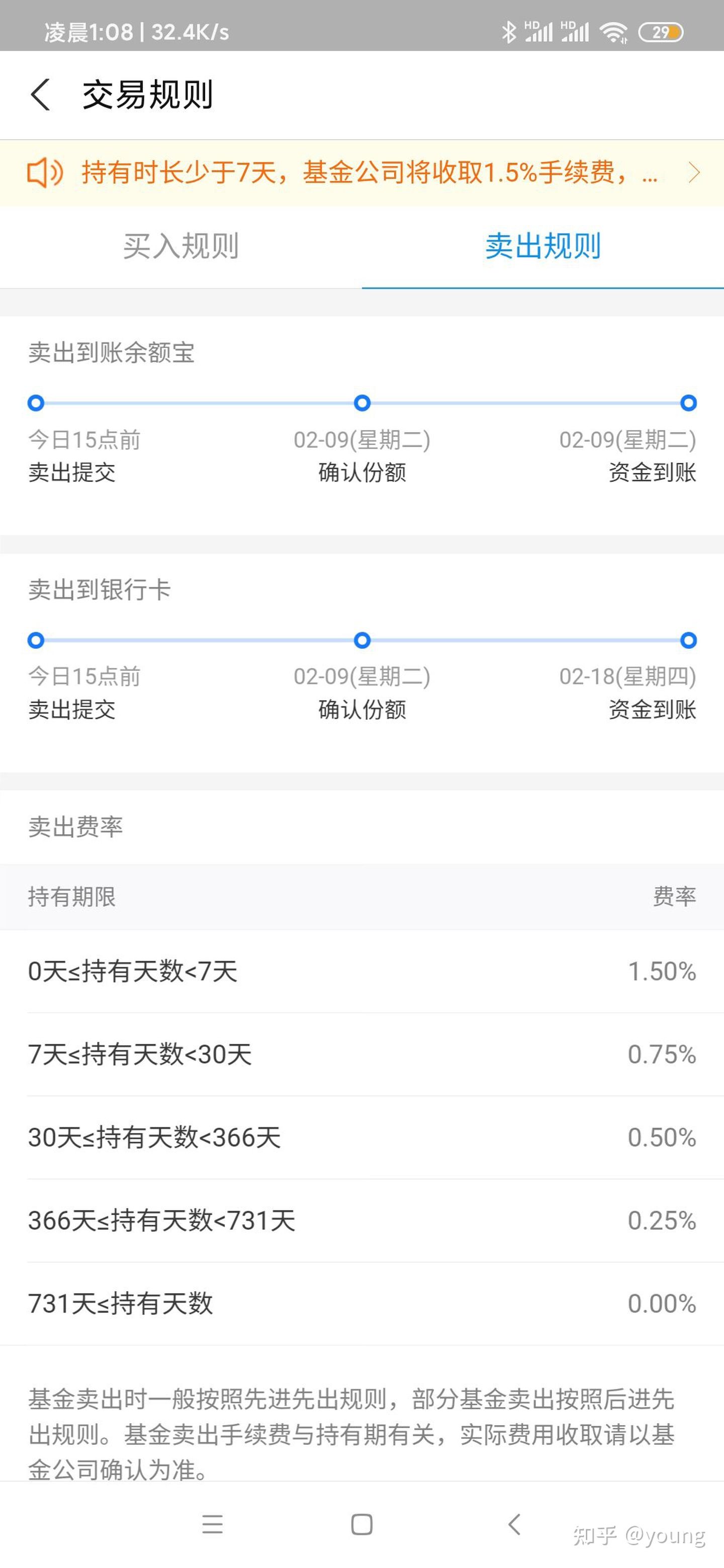Tap the back arrow to leave 交易规则
Image resolution: width=724 pixels, height=1568 pixels.
[x=40, y=94]
